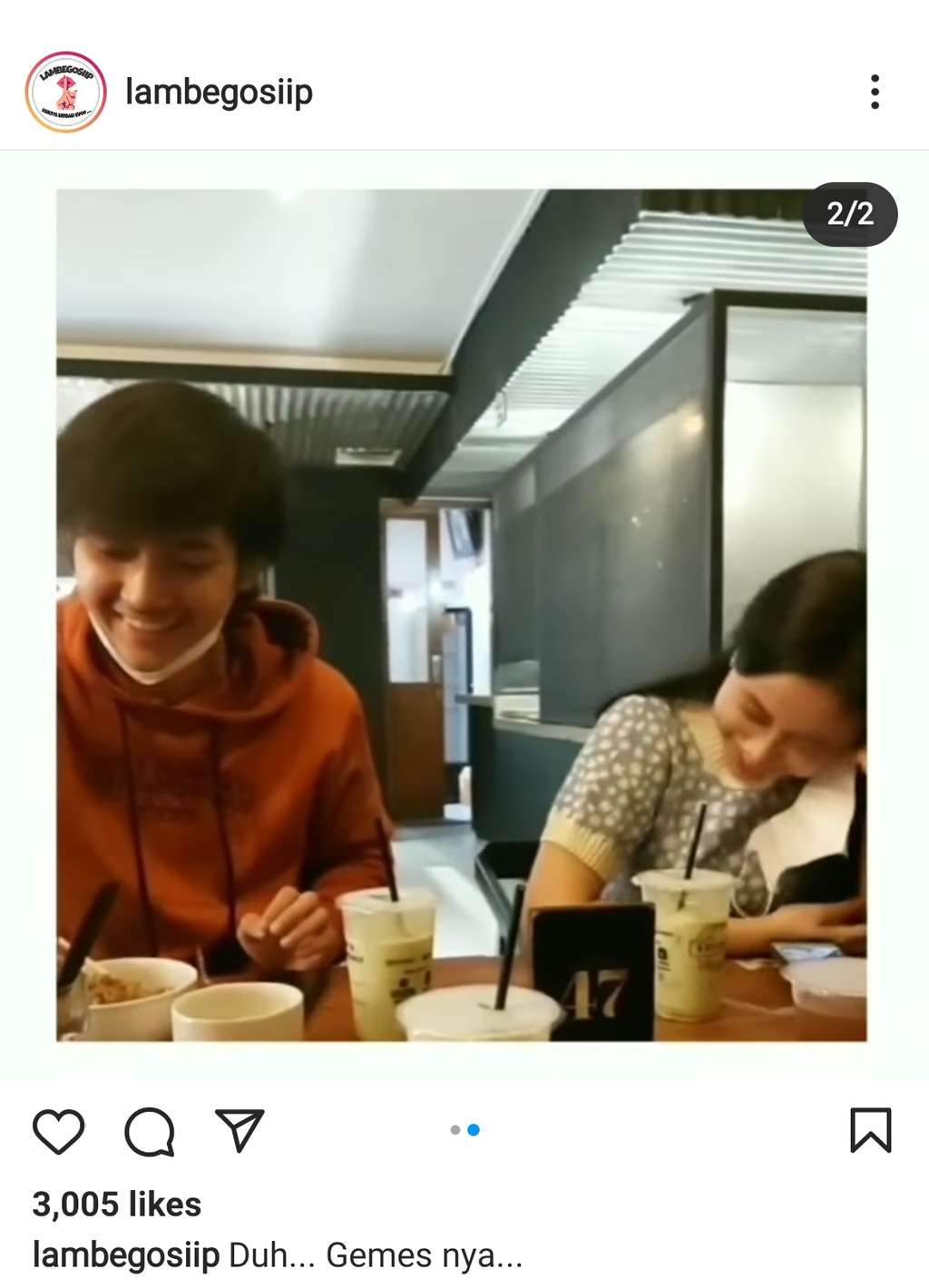Image resolution: width=929 pixels, height=1288 pixels.
Task: Bookmark this post
Action: [870, 1130]
